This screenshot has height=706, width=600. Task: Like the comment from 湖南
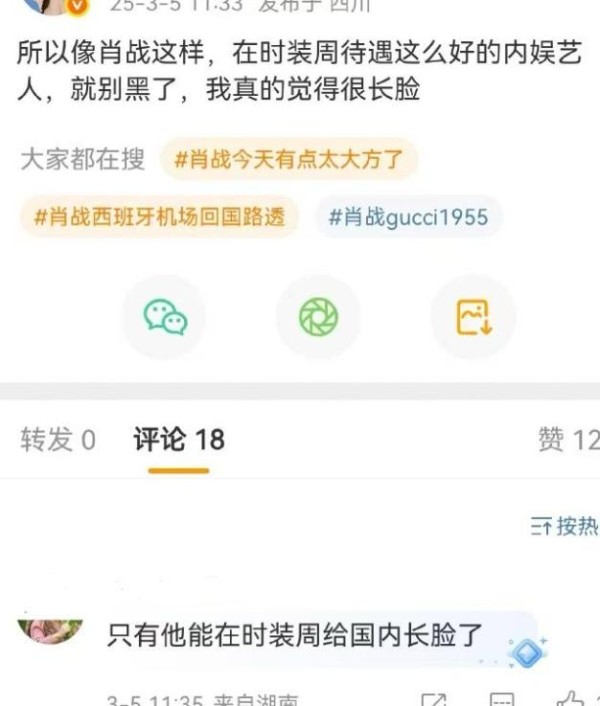[571, 700]
